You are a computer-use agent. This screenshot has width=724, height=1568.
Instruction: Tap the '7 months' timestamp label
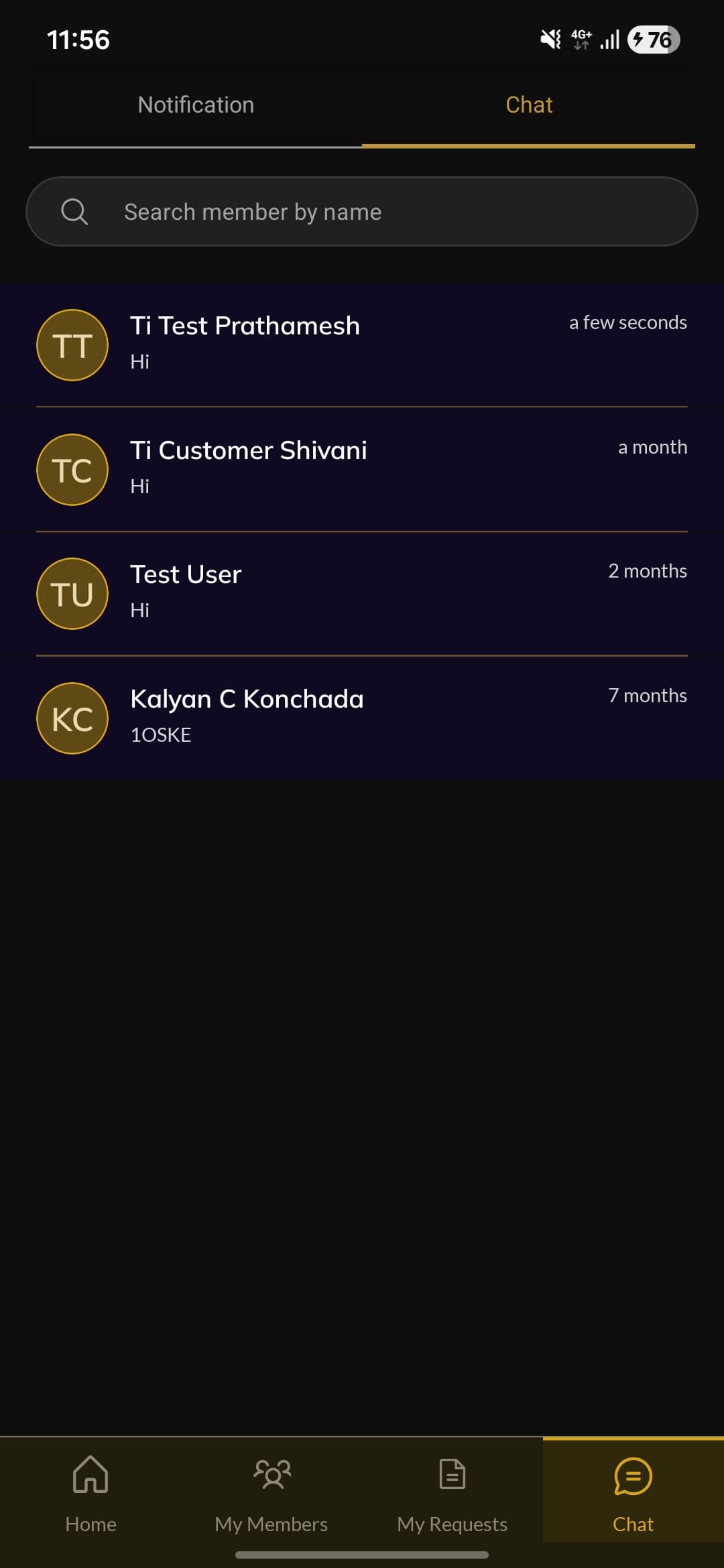(x=648, y=696)
